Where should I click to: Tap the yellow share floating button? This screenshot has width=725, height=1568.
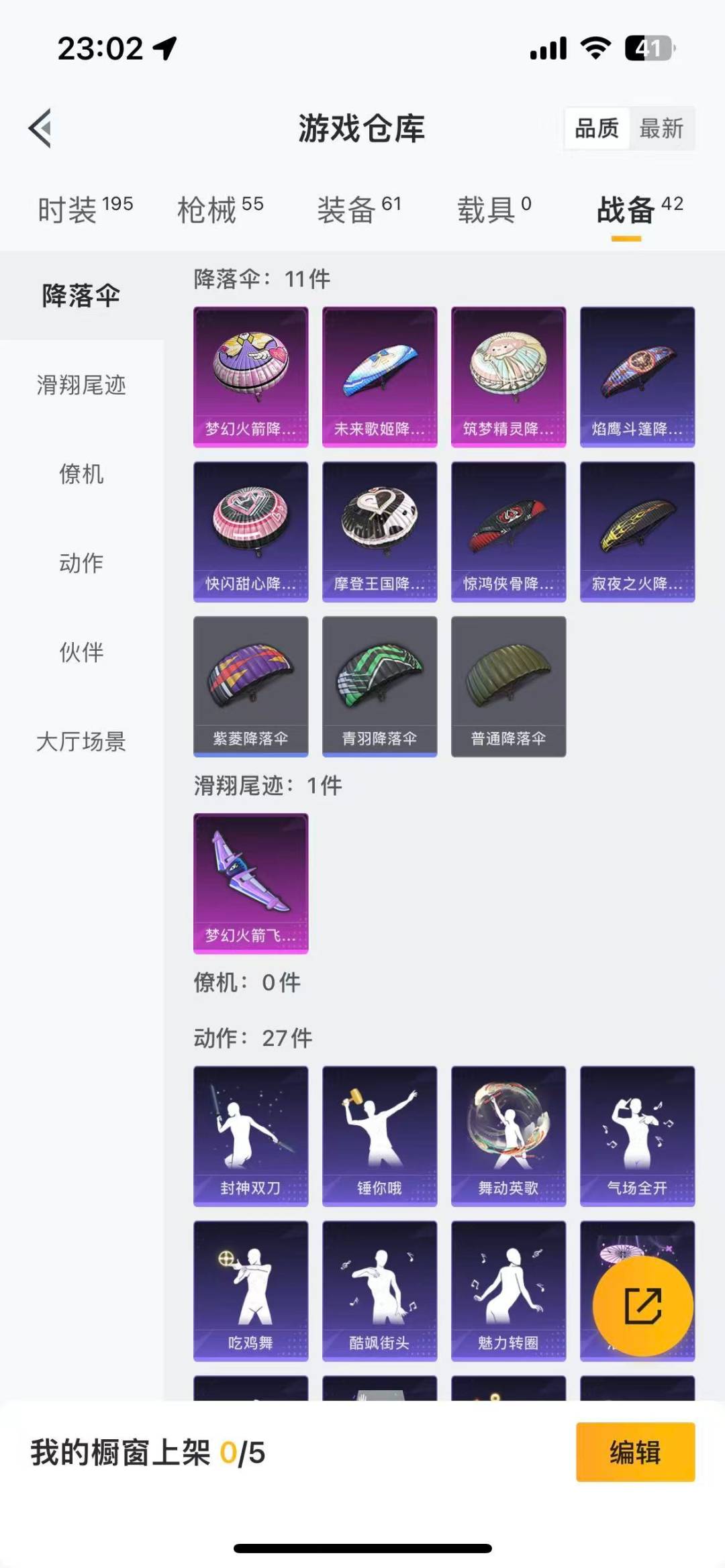pos(642,1306)
